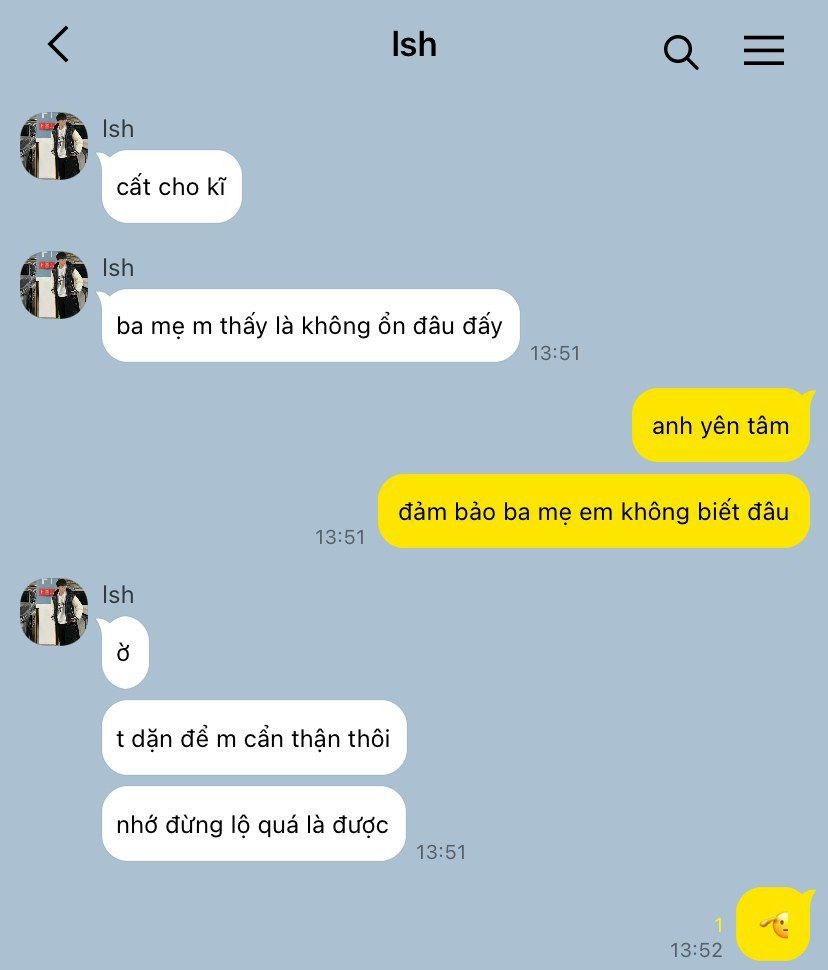Go back from the lsh chat

59,45
